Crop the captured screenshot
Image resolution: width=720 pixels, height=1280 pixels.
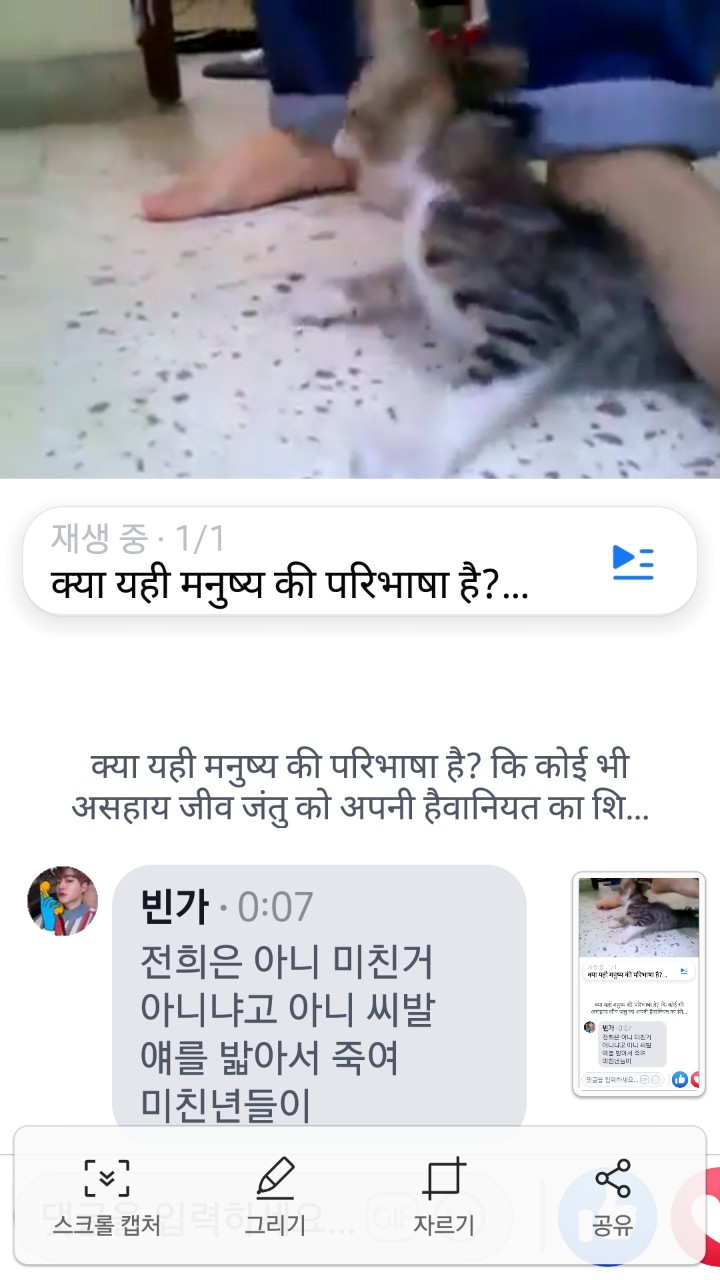coord(444,1198)
